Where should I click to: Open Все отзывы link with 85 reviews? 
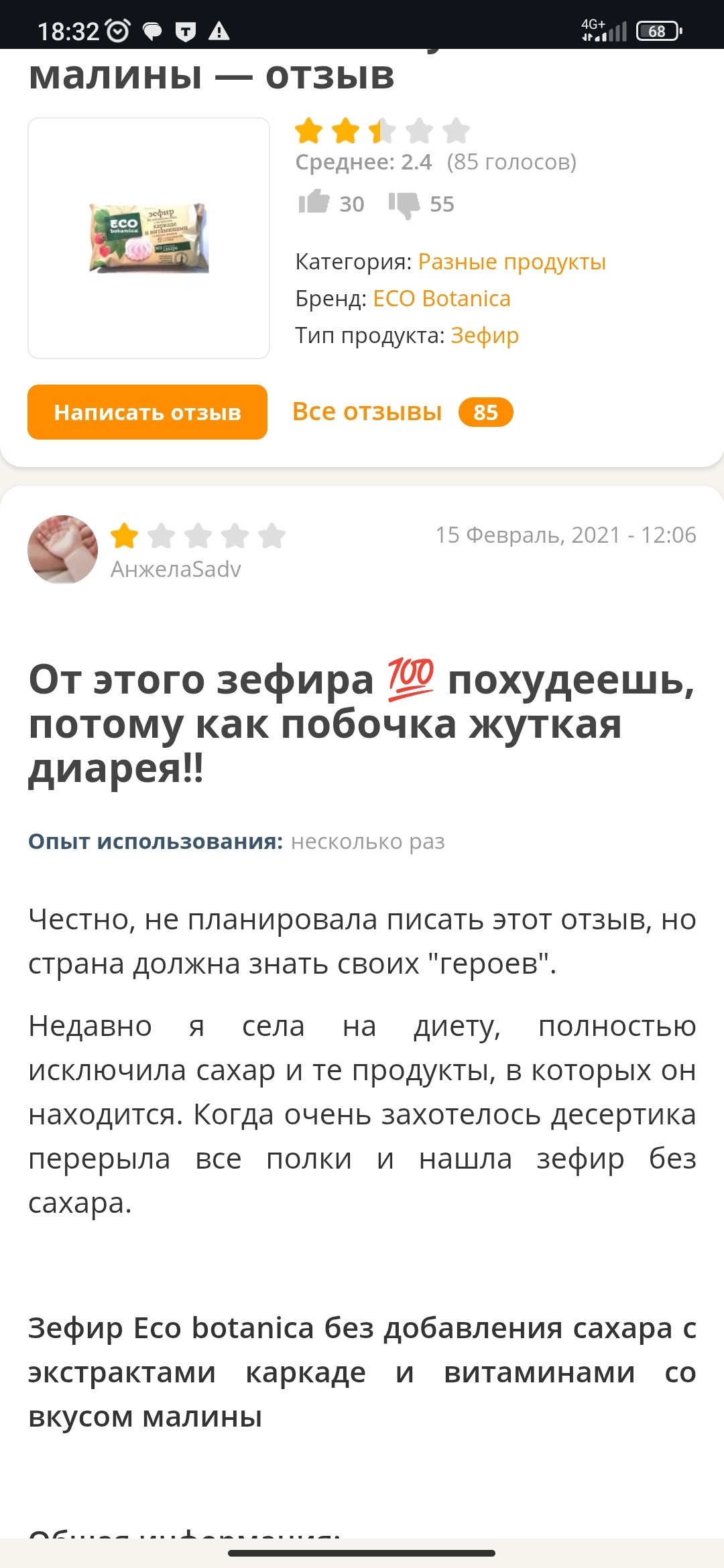tap(402, 412)
